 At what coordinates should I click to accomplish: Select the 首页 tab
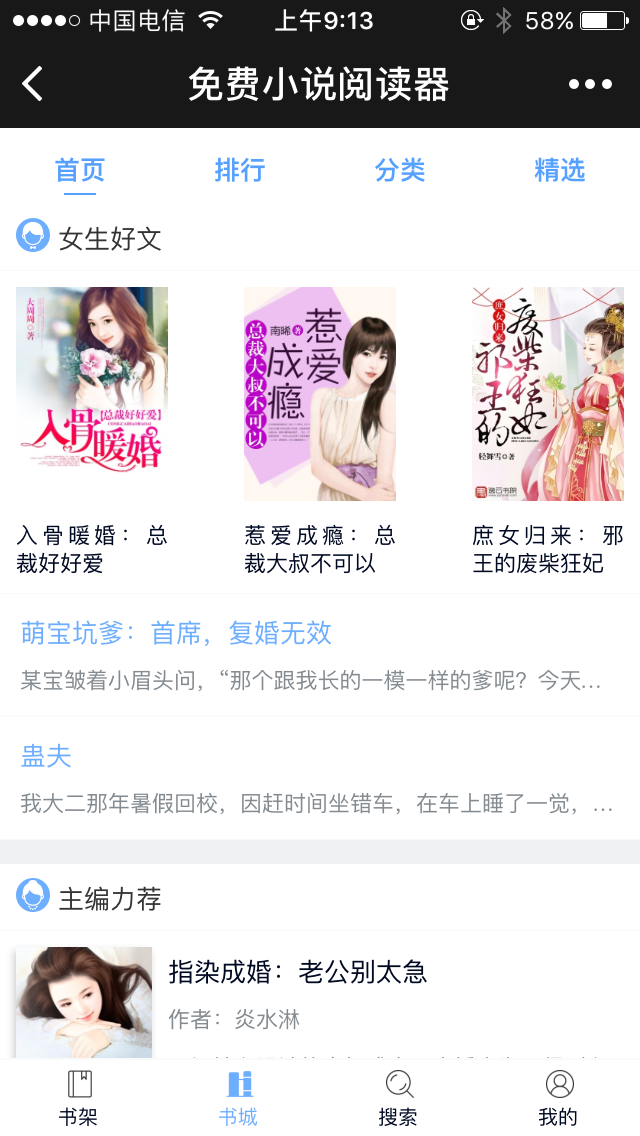(80, 170)
